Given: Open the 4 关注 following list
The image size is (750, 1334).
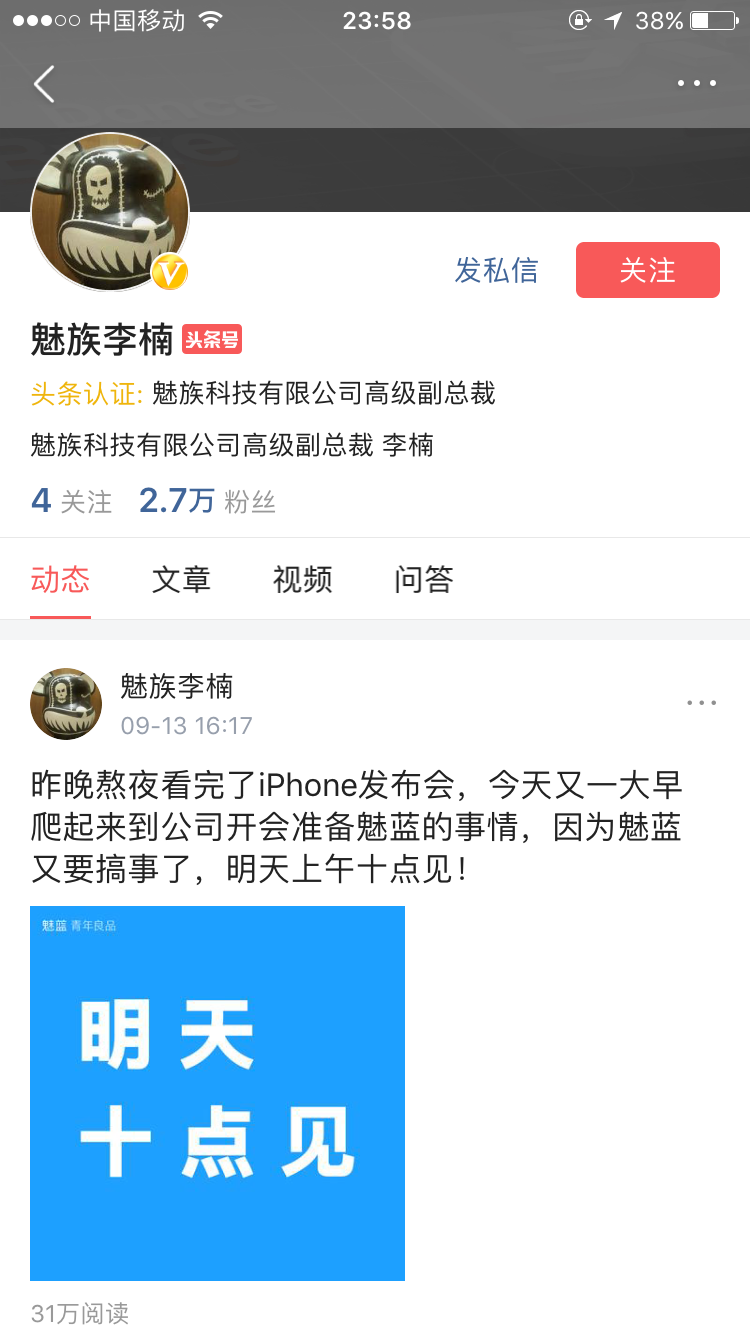Looking at the screenshot, I should click(72, 501).
